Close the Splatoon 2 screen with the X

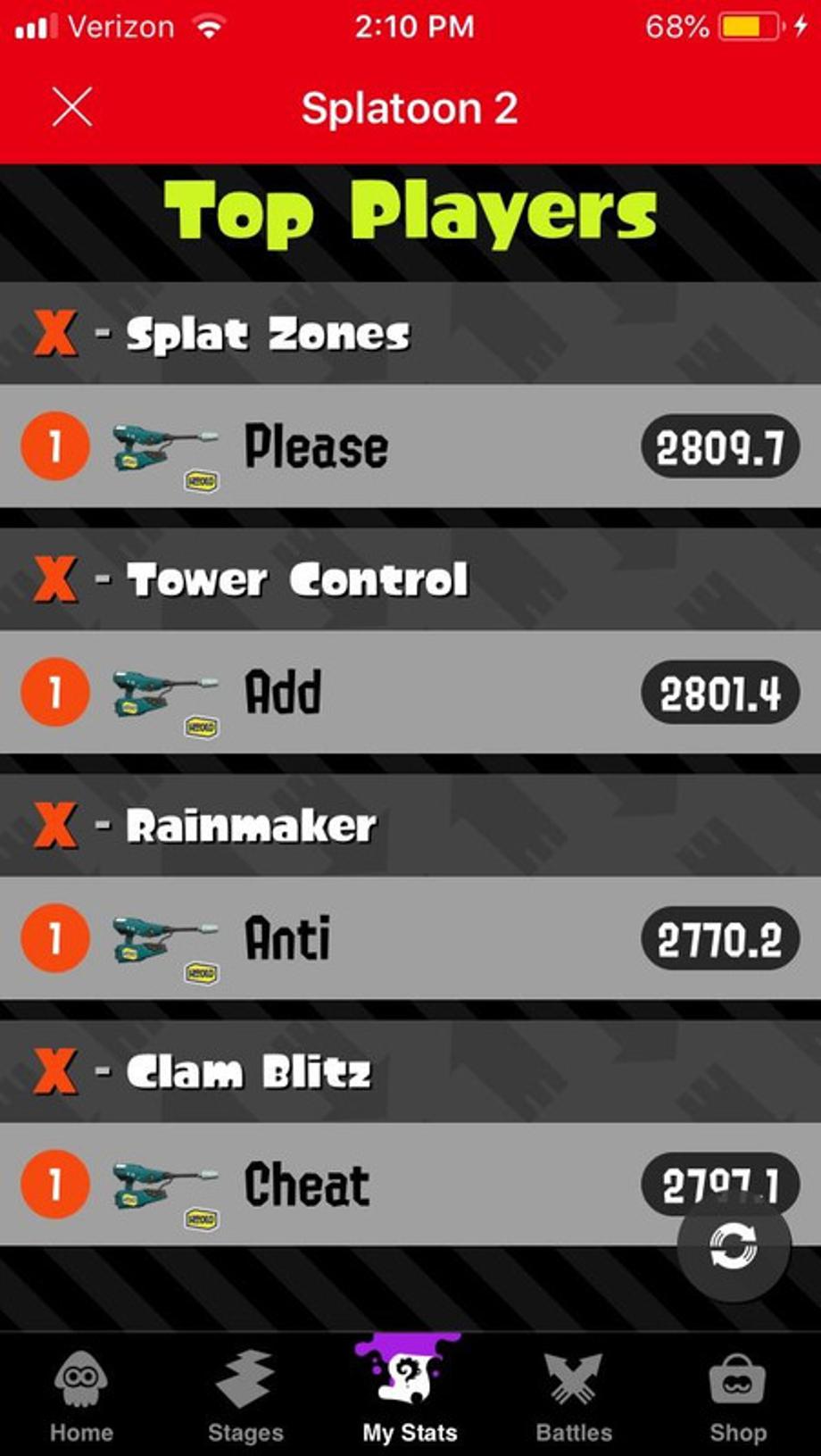(x=71, y=107)
